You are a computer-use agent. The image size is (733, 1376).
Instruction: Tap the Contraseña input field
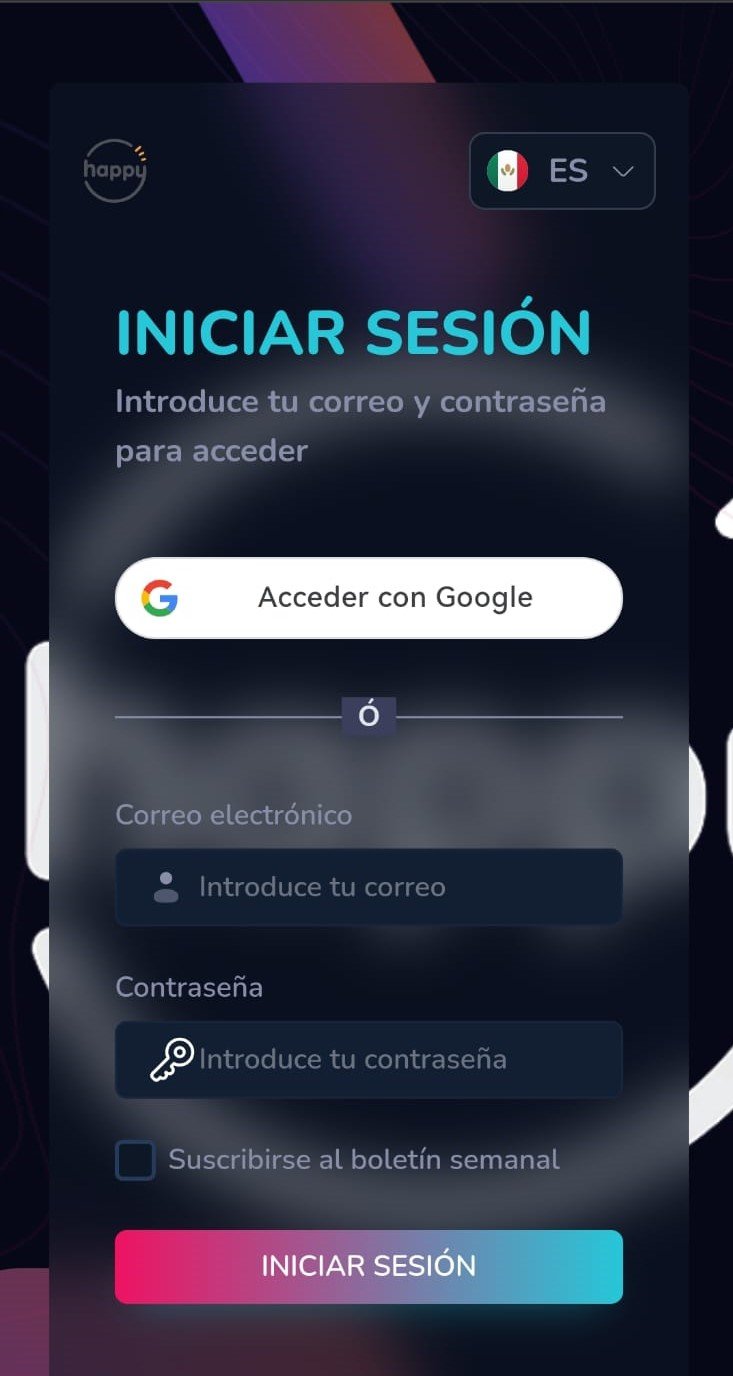point(369,1059)
